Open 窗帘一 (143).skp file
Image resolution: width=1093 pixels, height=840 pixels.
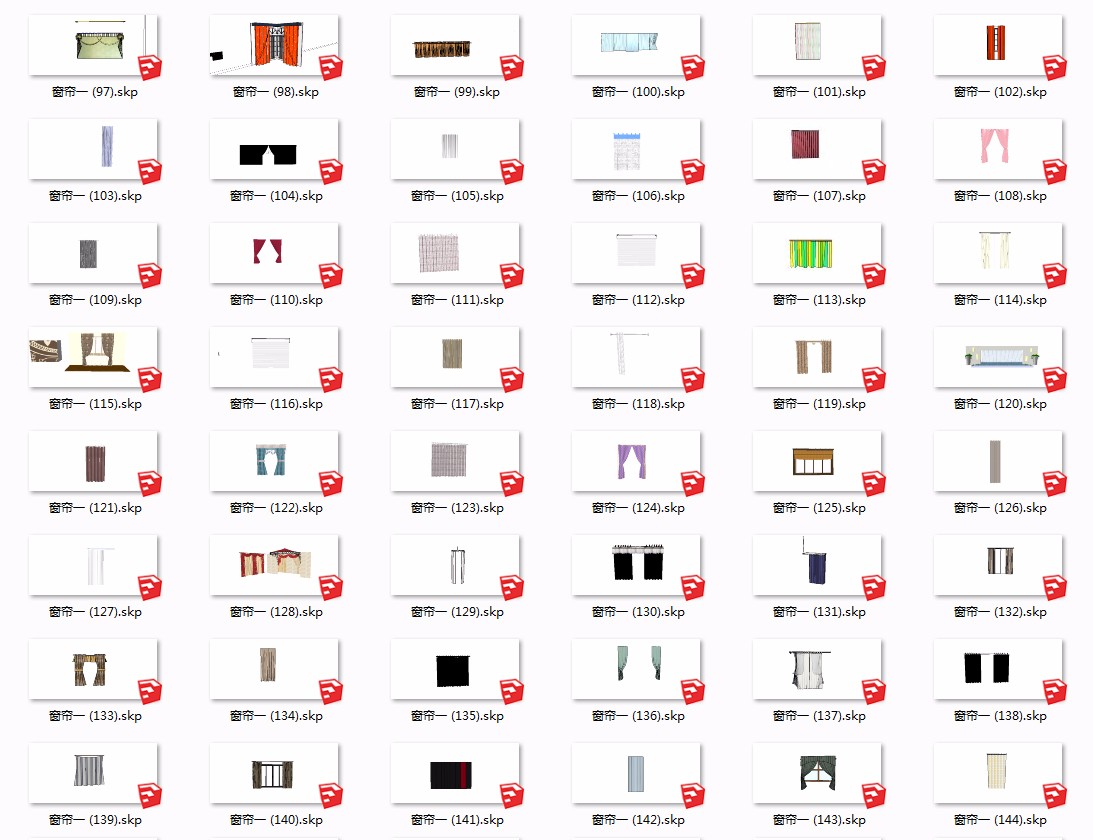tap(815, 773)
